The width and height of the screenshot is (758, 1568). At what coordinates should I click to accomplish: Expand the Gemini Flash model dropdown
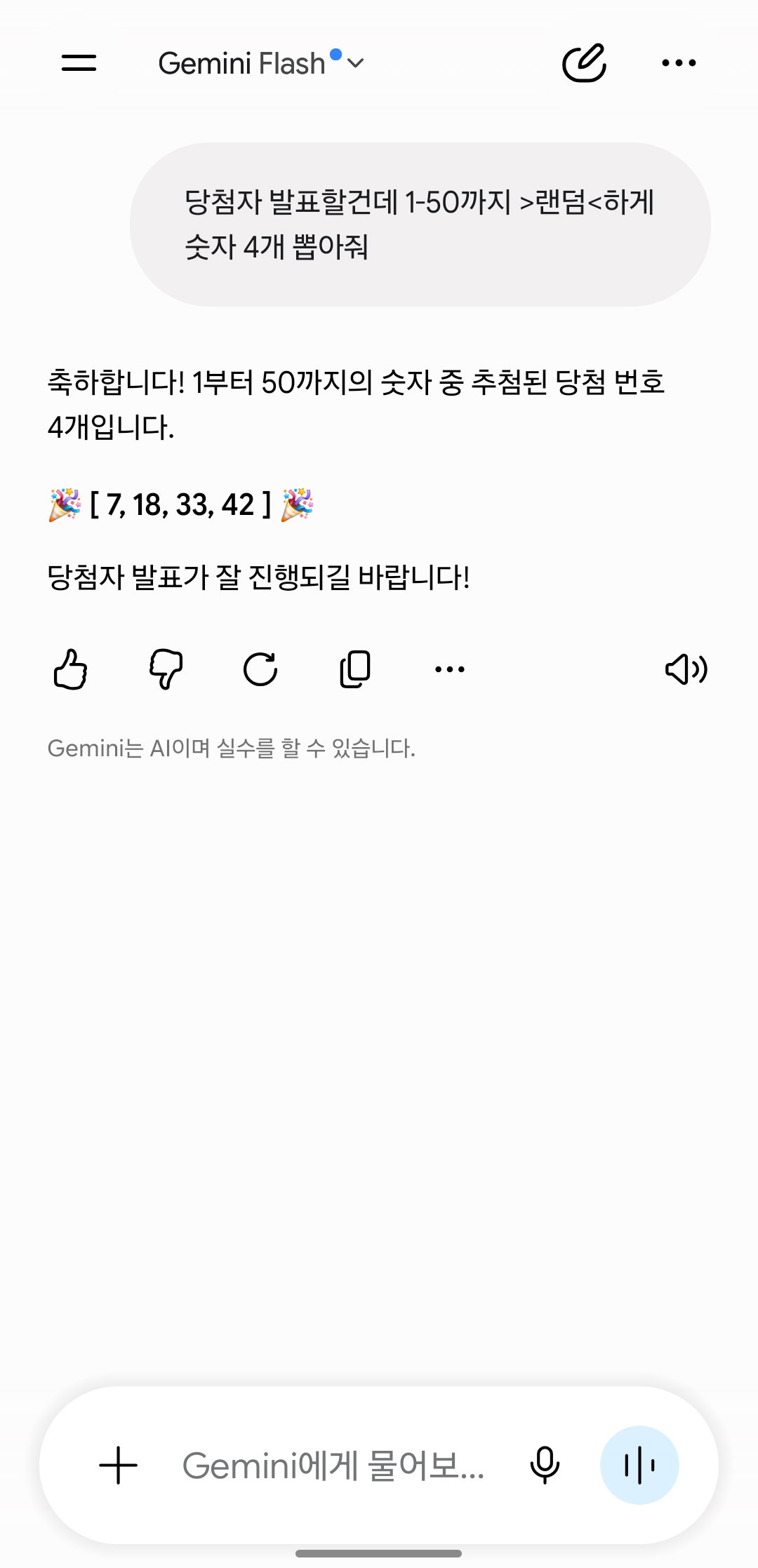coord(261,63)
